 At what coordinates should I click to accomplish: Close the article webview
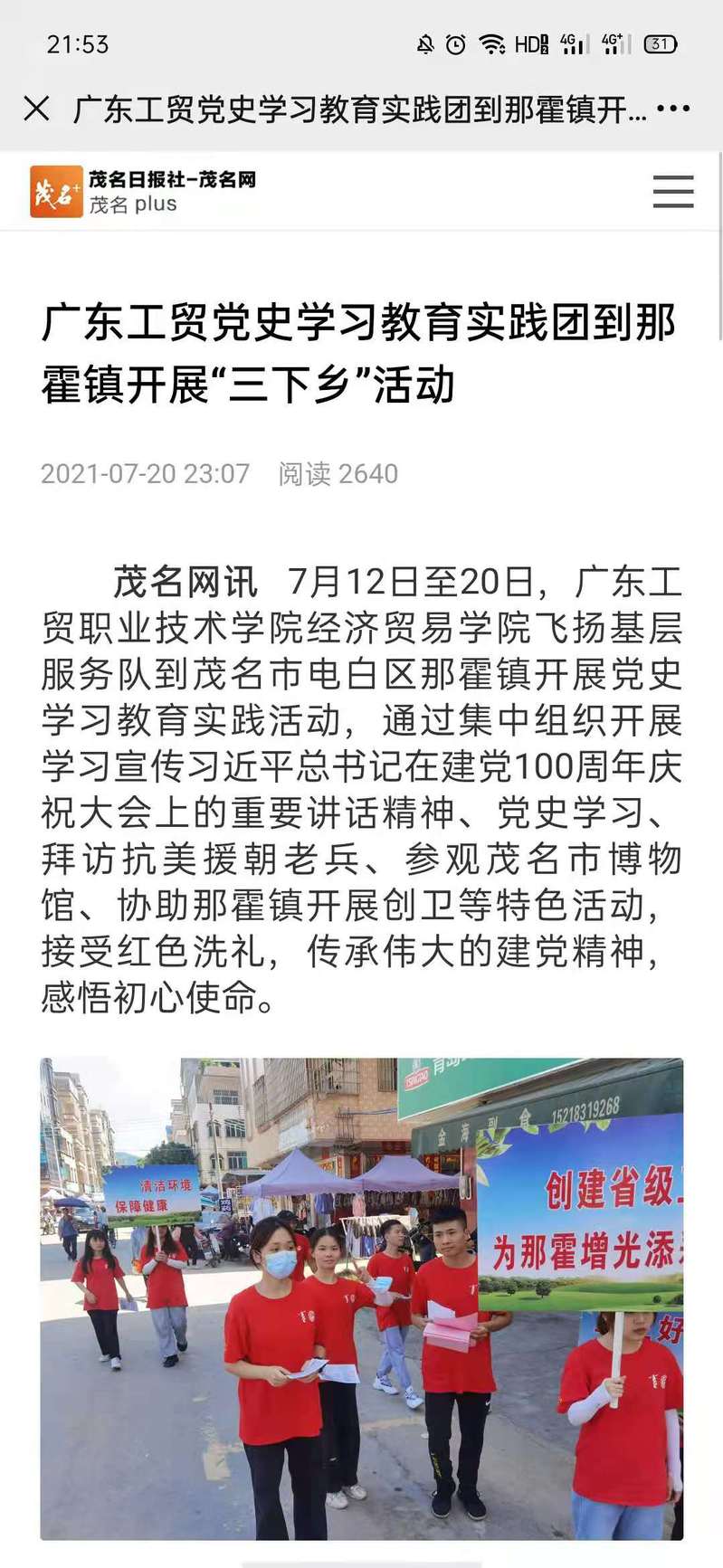(36, 109)
